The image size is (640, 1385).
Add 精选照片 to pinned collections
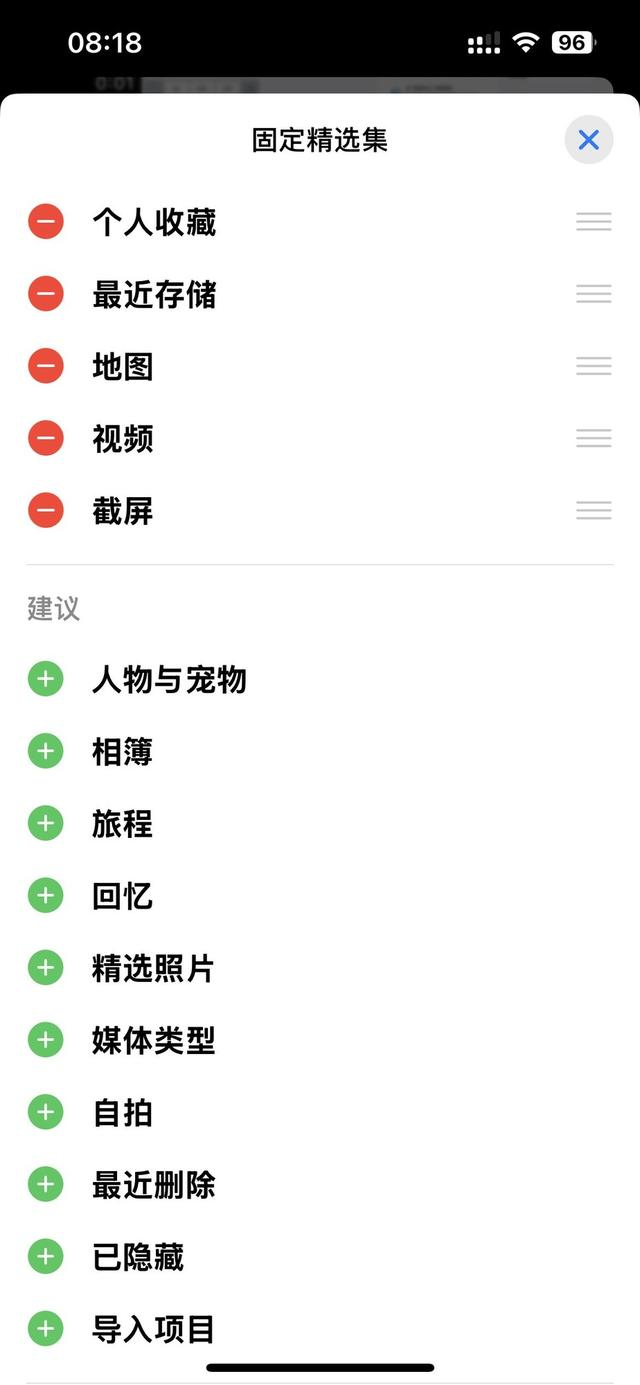pyautogui.click(x=46, y=968)
